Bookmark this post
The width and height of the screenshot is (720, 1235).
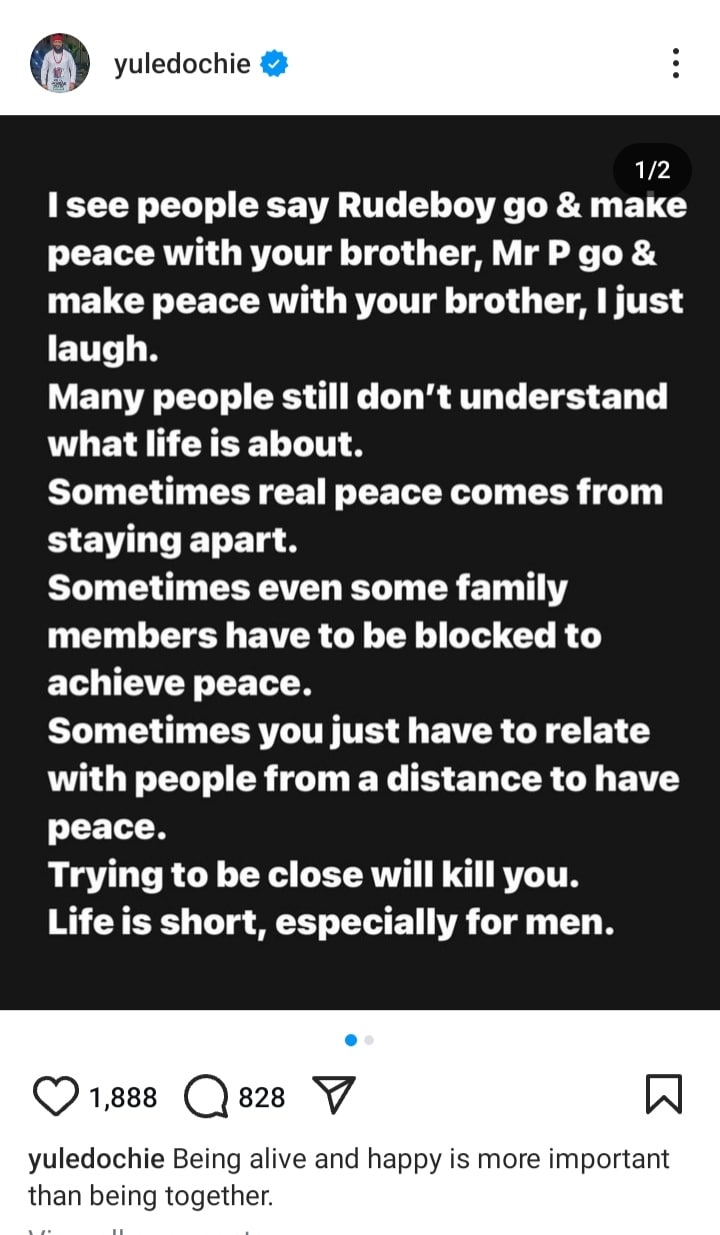tap(664, 1095)
